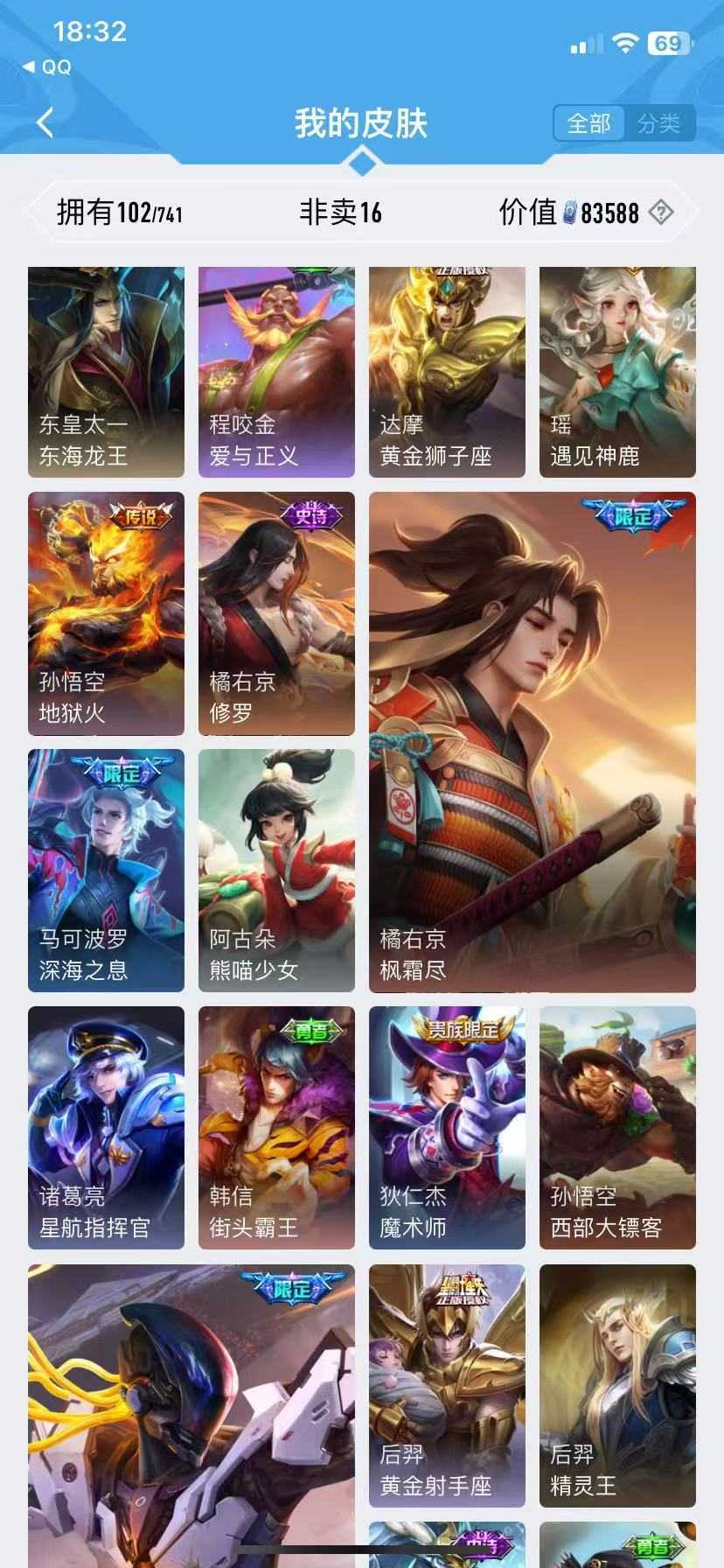Viewport: 724px width, 1568px height.
Task: Open 孙悟空 西部大镖客 skin
Action: tap(617, 1127)
